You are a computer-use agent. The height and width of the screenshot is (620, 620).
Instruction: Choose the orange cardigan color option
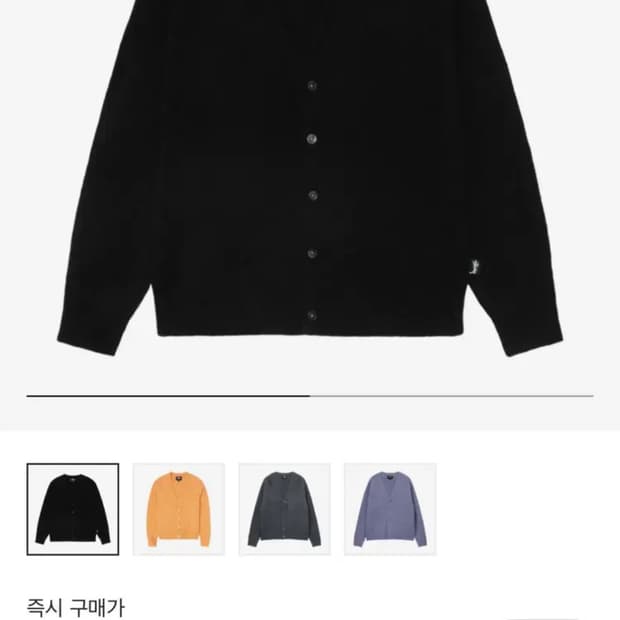click(x=179, y=510)
